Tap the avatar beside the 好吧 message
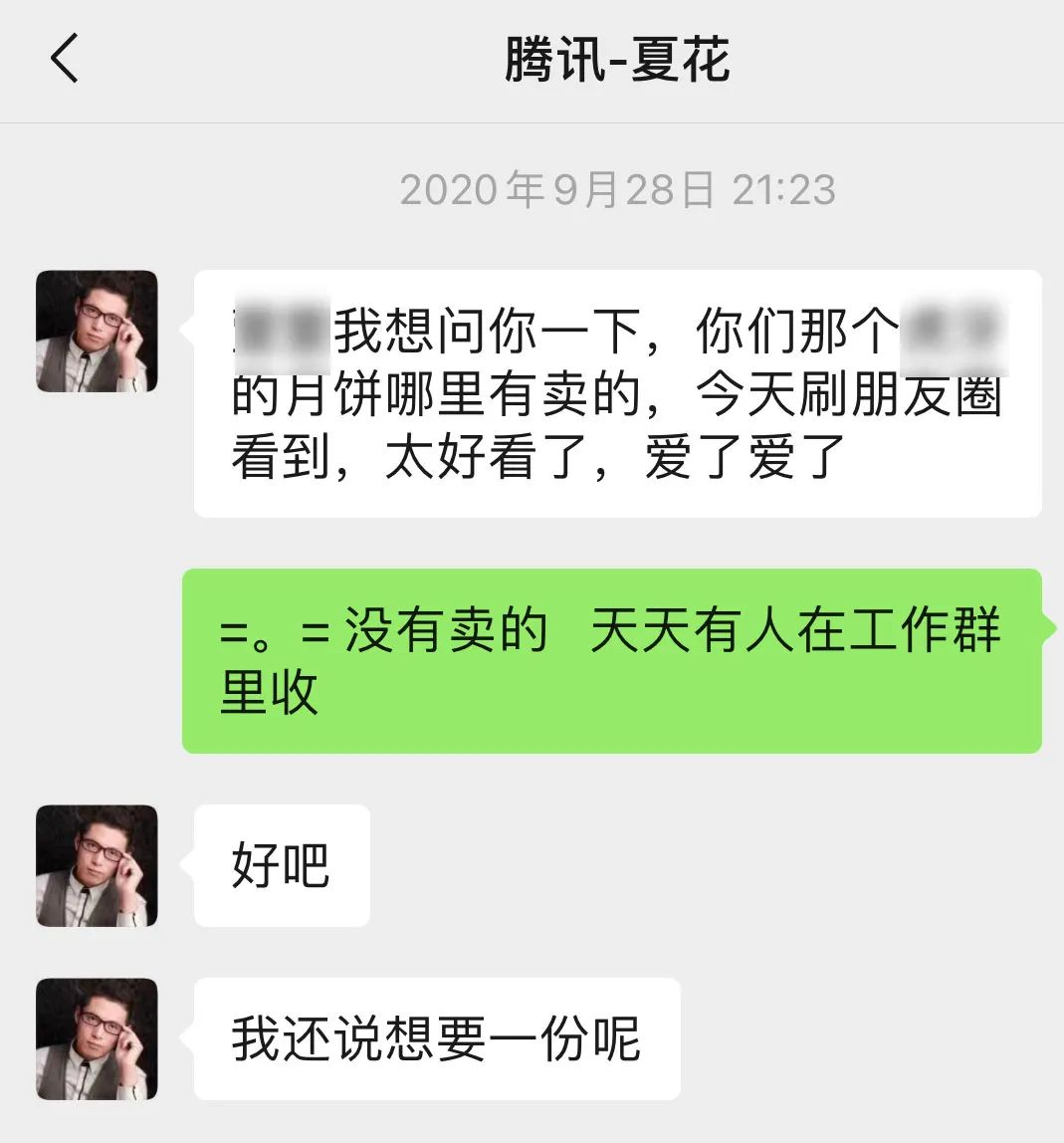This screenshot has height=1143, width=1064. [x=97, y=864]
